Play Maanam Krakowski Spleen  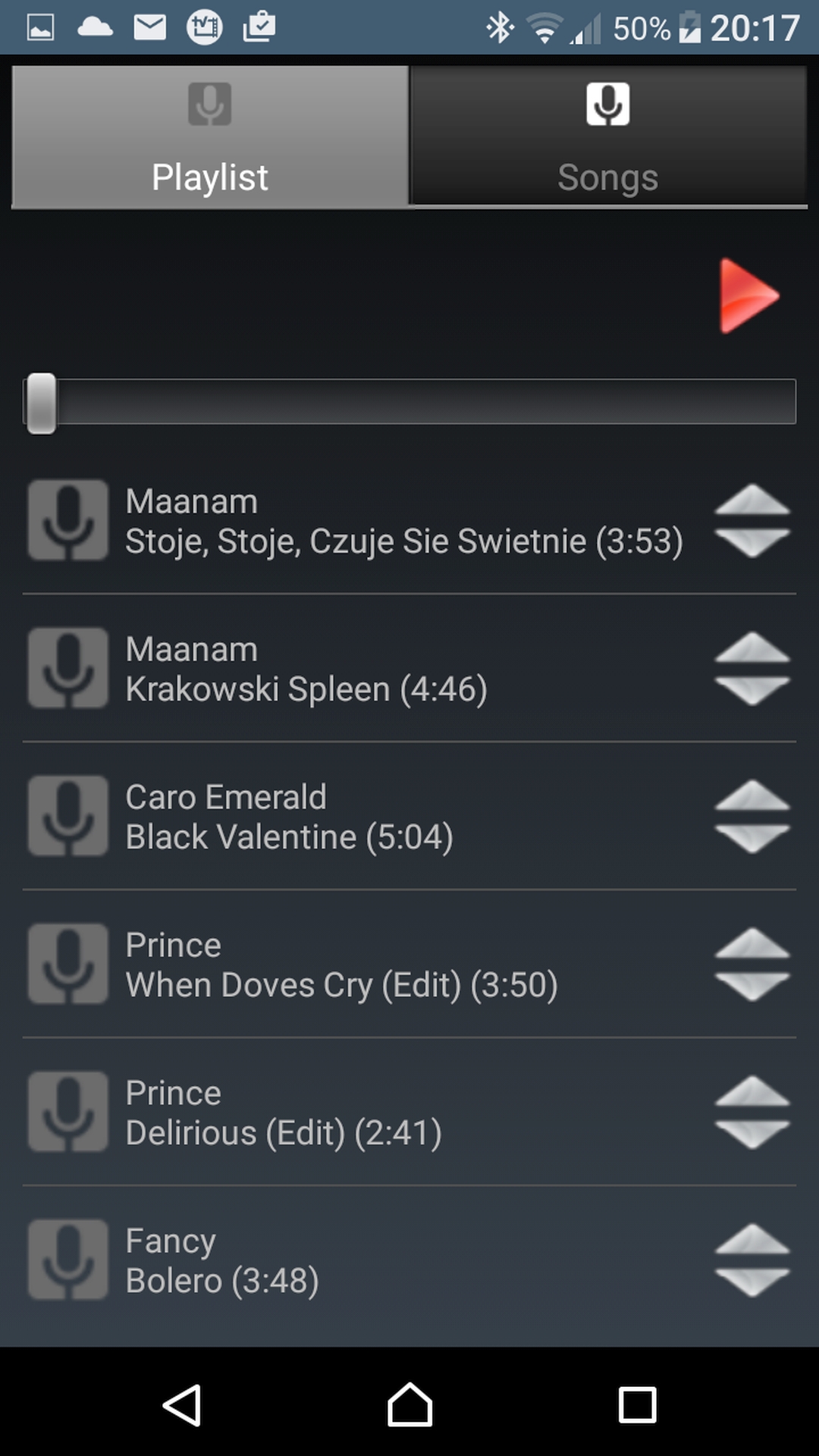click(355, 669)
